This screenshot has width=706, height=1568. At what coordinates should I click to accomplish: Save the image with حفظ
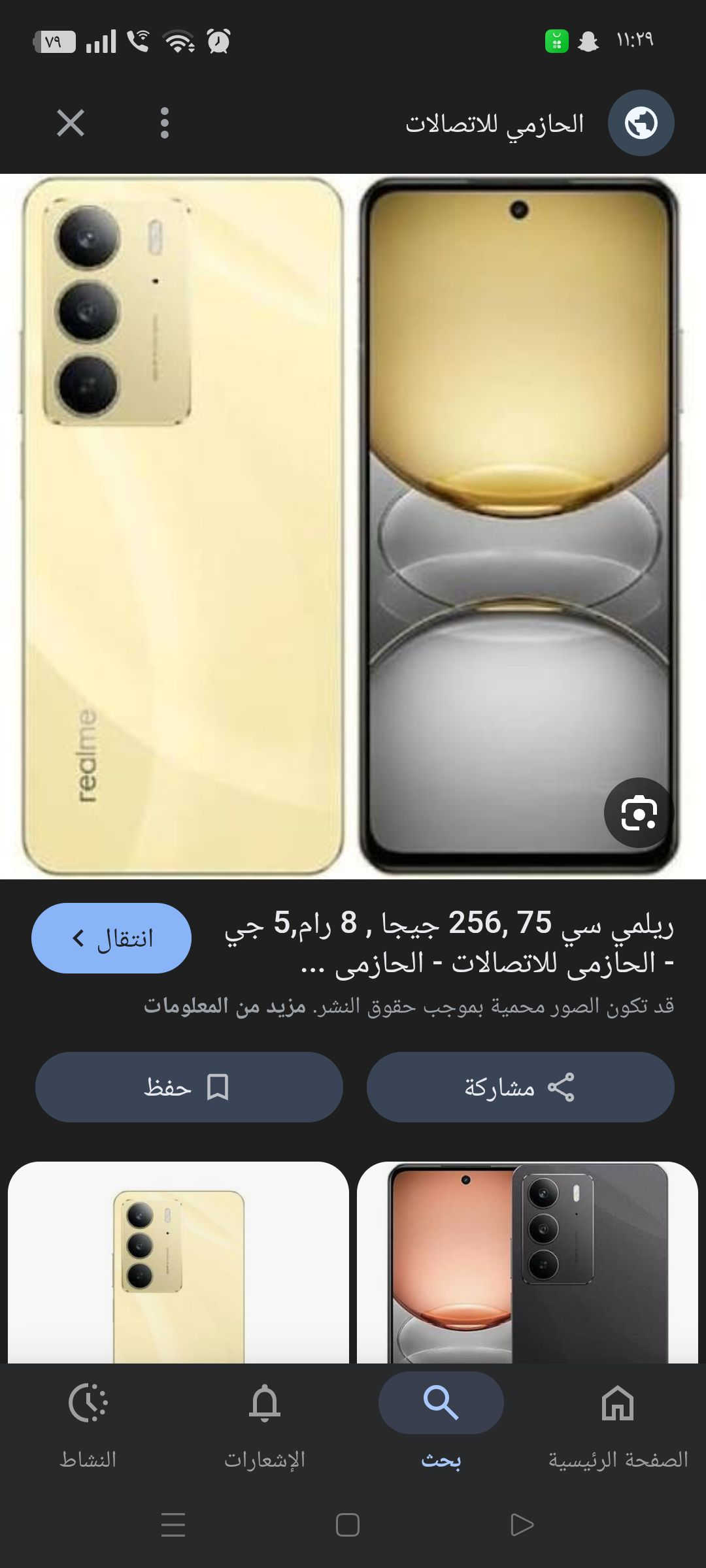188,1087
